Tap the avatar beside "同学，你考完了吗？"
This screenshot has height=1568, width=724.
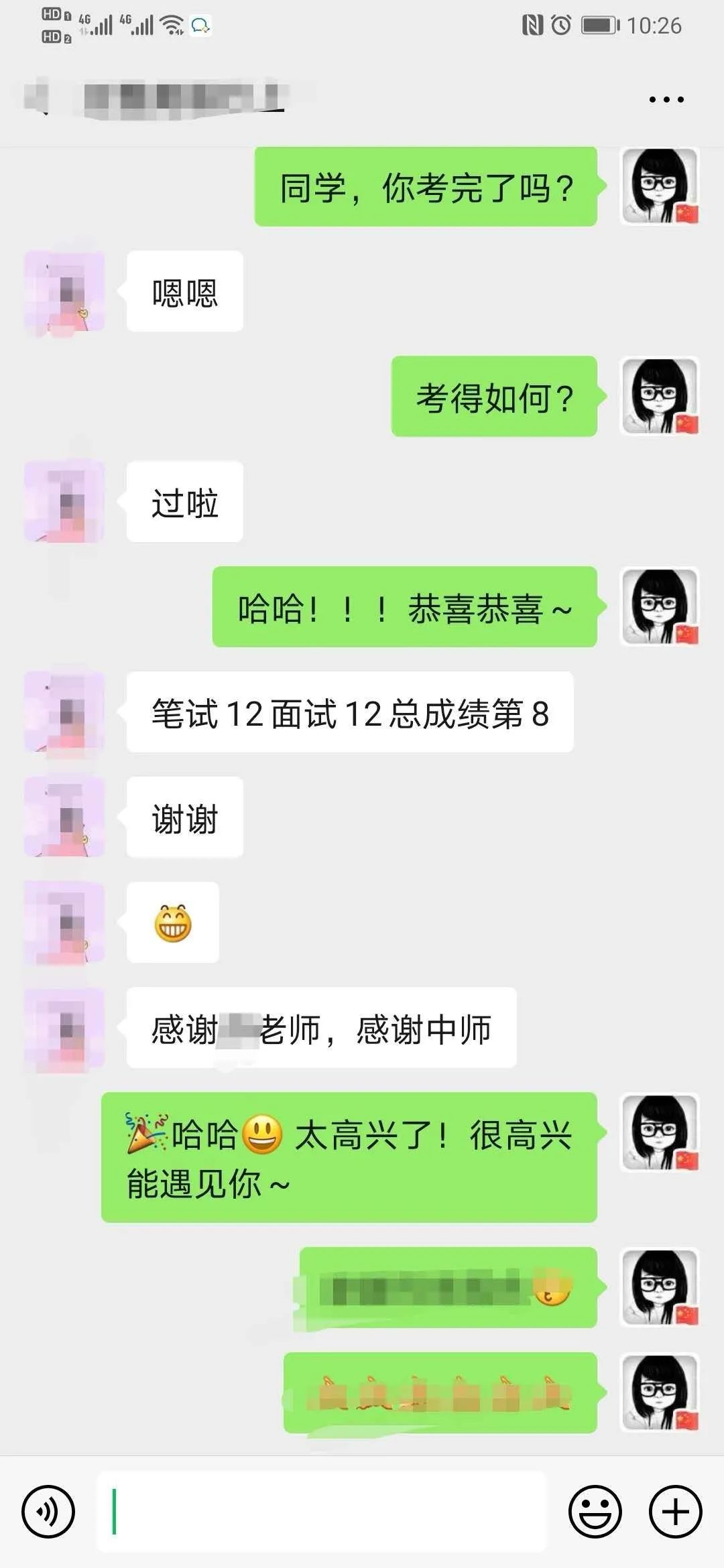pos(660,186)
